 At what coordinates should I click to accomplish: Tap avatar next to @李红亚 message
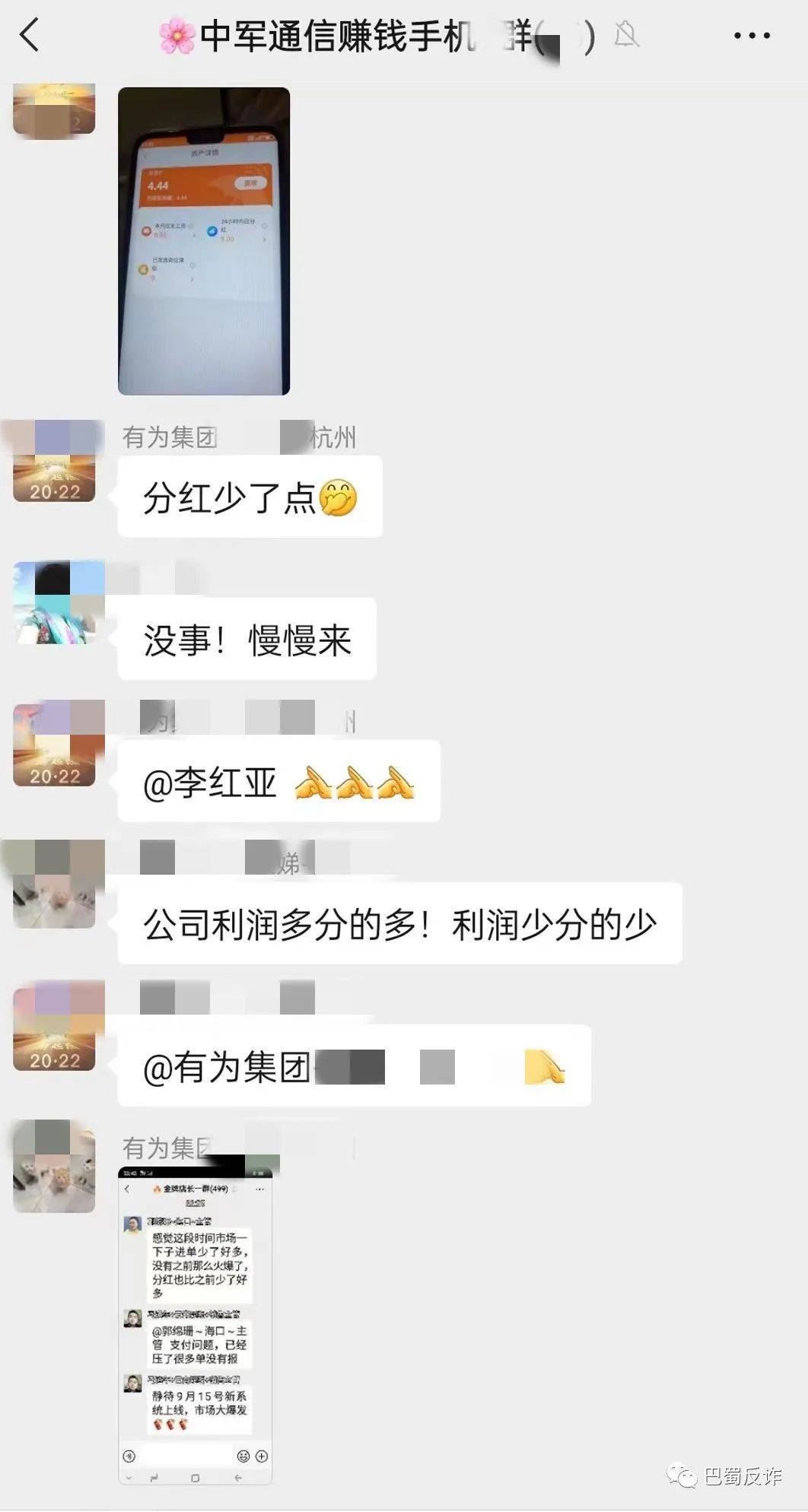pyautogui.click(x=54, y=744)
